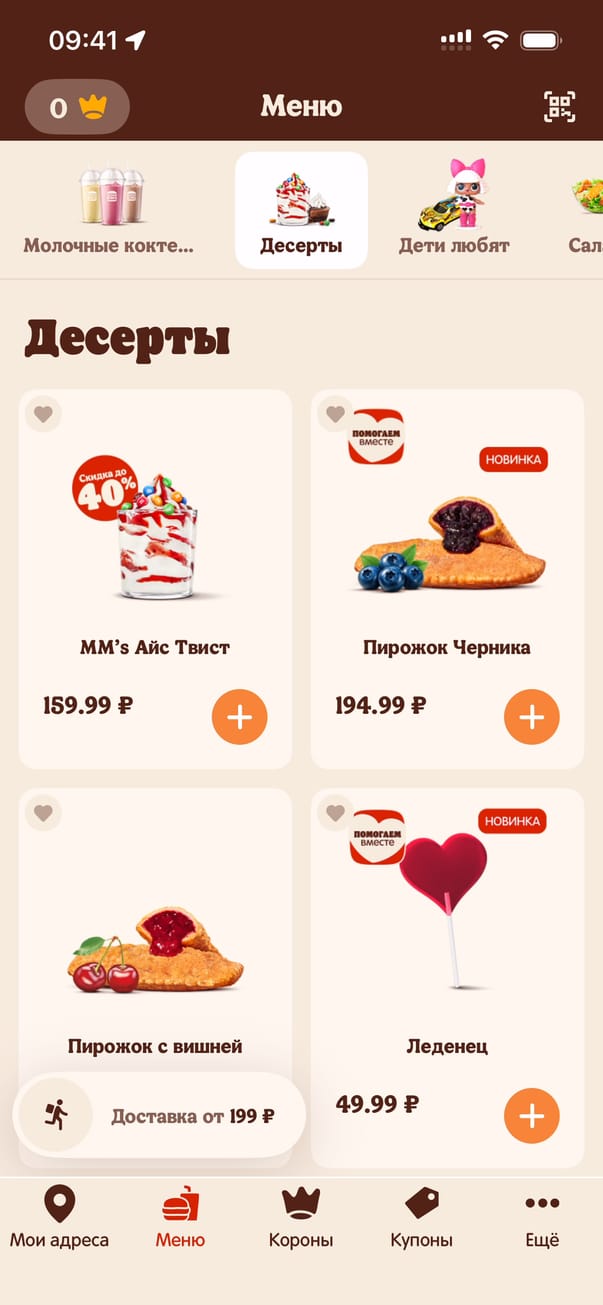Add Леденец to favorites via heart
The width and height of the screenshot is (603, 1305).
(335, 812)
